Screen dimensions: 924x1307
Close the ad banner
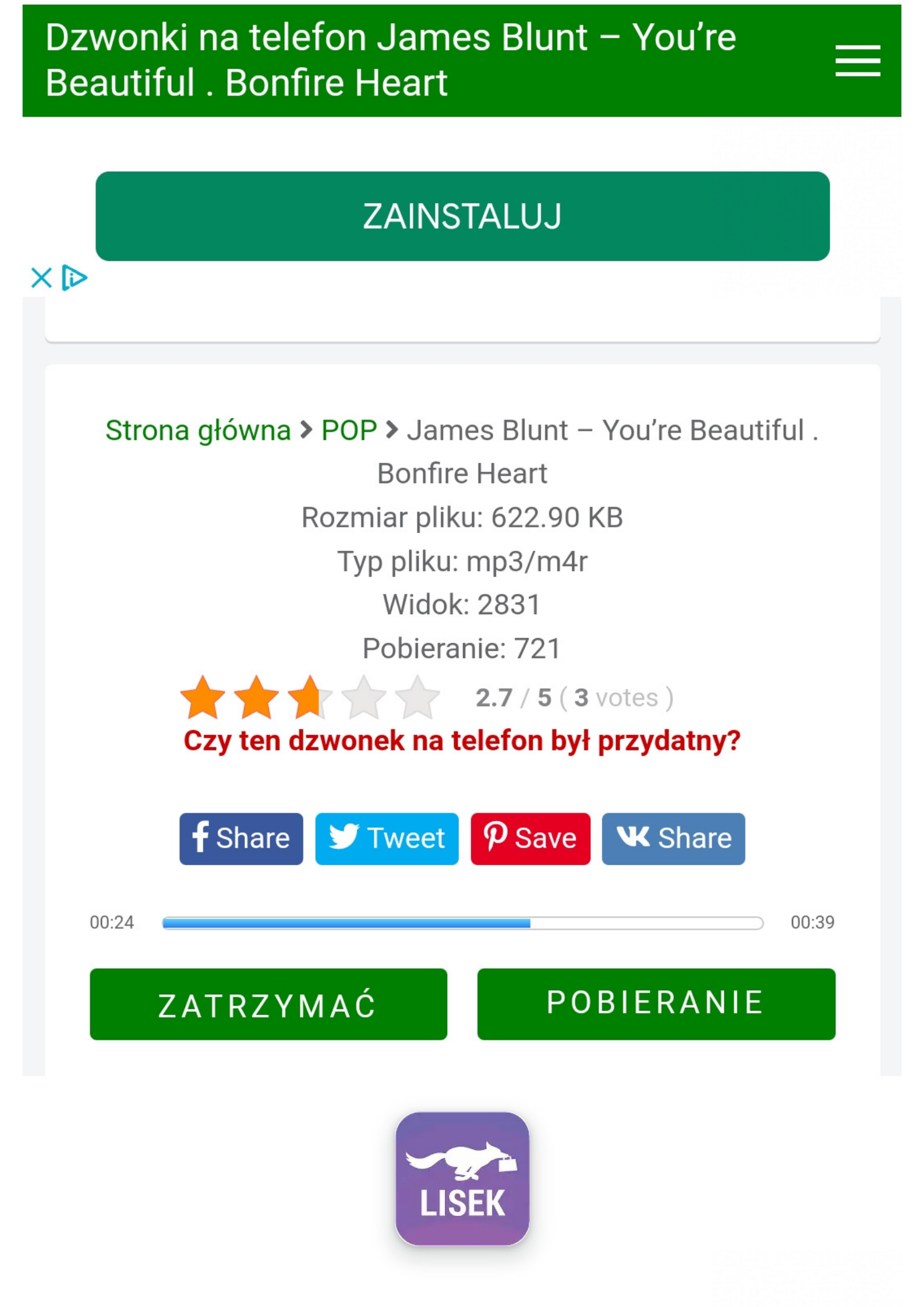click(41, 278)
